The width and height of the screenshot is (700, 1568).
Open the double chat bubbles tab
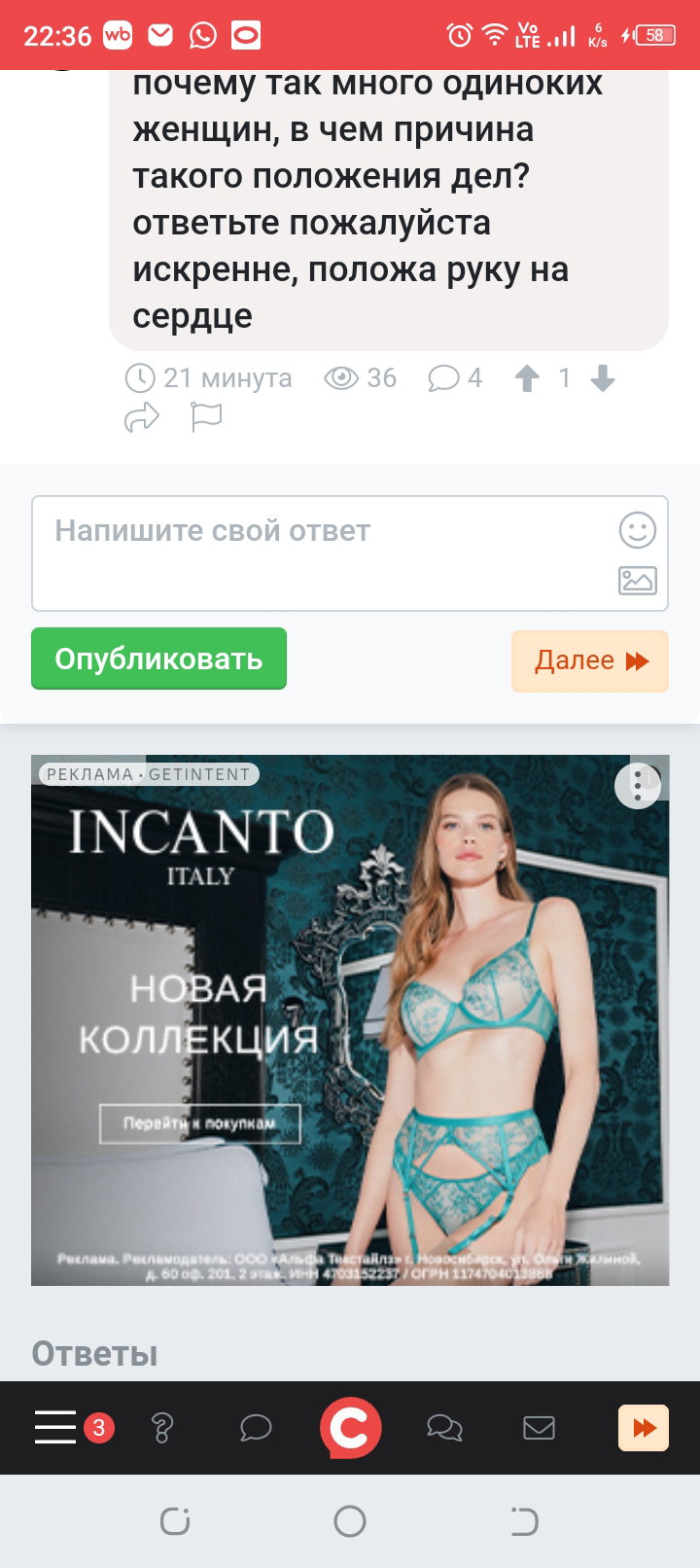(x=444, y=1427)
